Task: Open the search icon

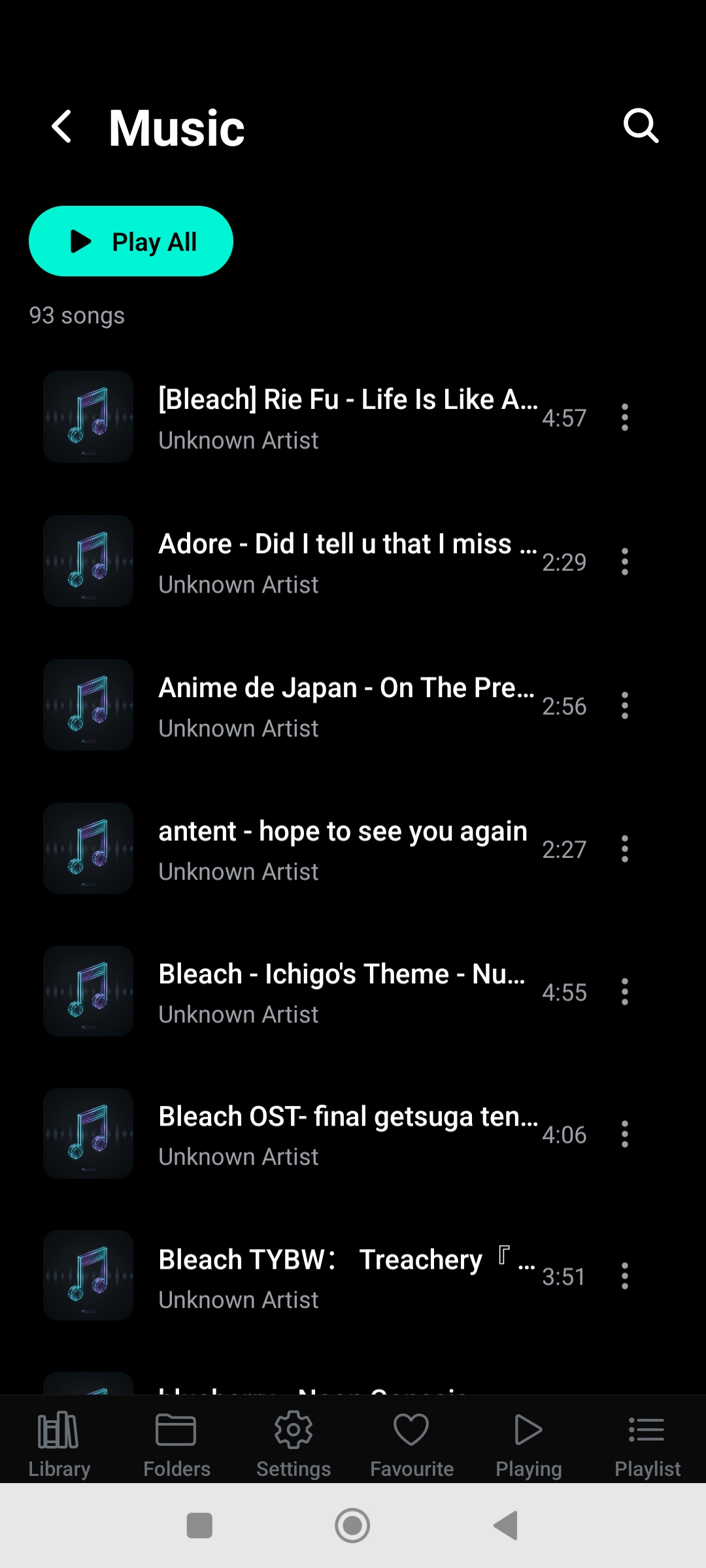Action: [x=641, y=126]
